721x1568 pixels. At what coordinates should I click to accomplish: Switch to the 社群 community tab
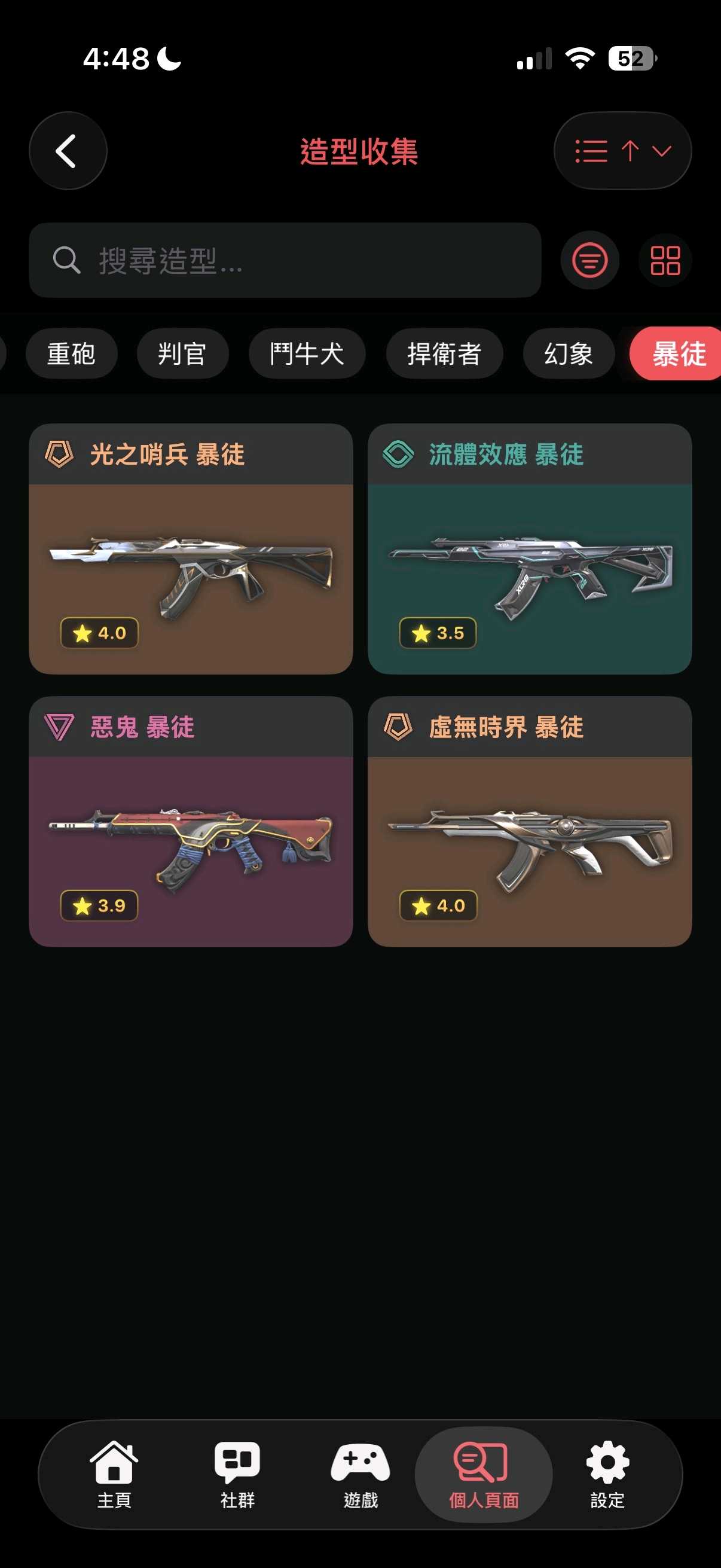[x=237, y=1473]
